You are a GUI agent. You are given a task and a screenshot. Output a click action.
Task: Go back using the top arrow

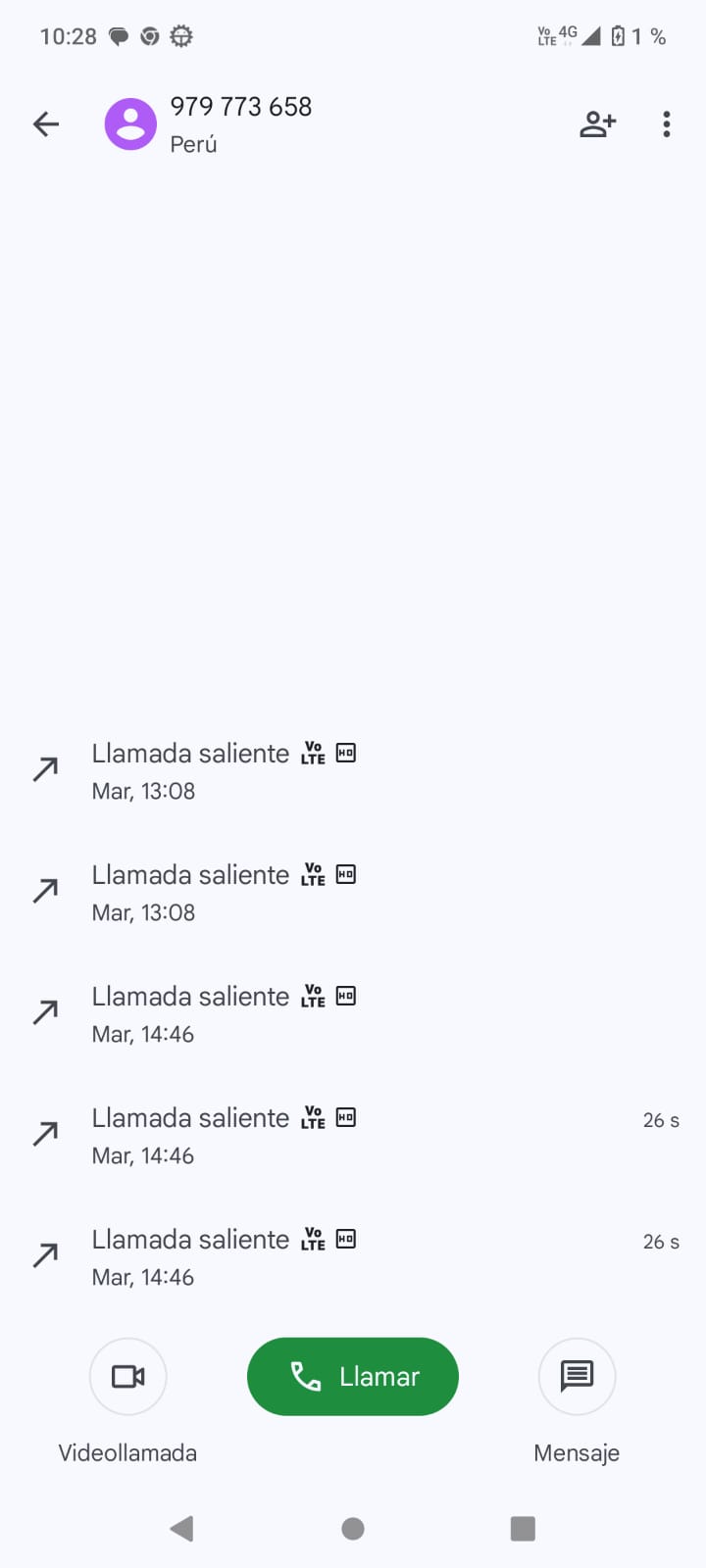46,124
